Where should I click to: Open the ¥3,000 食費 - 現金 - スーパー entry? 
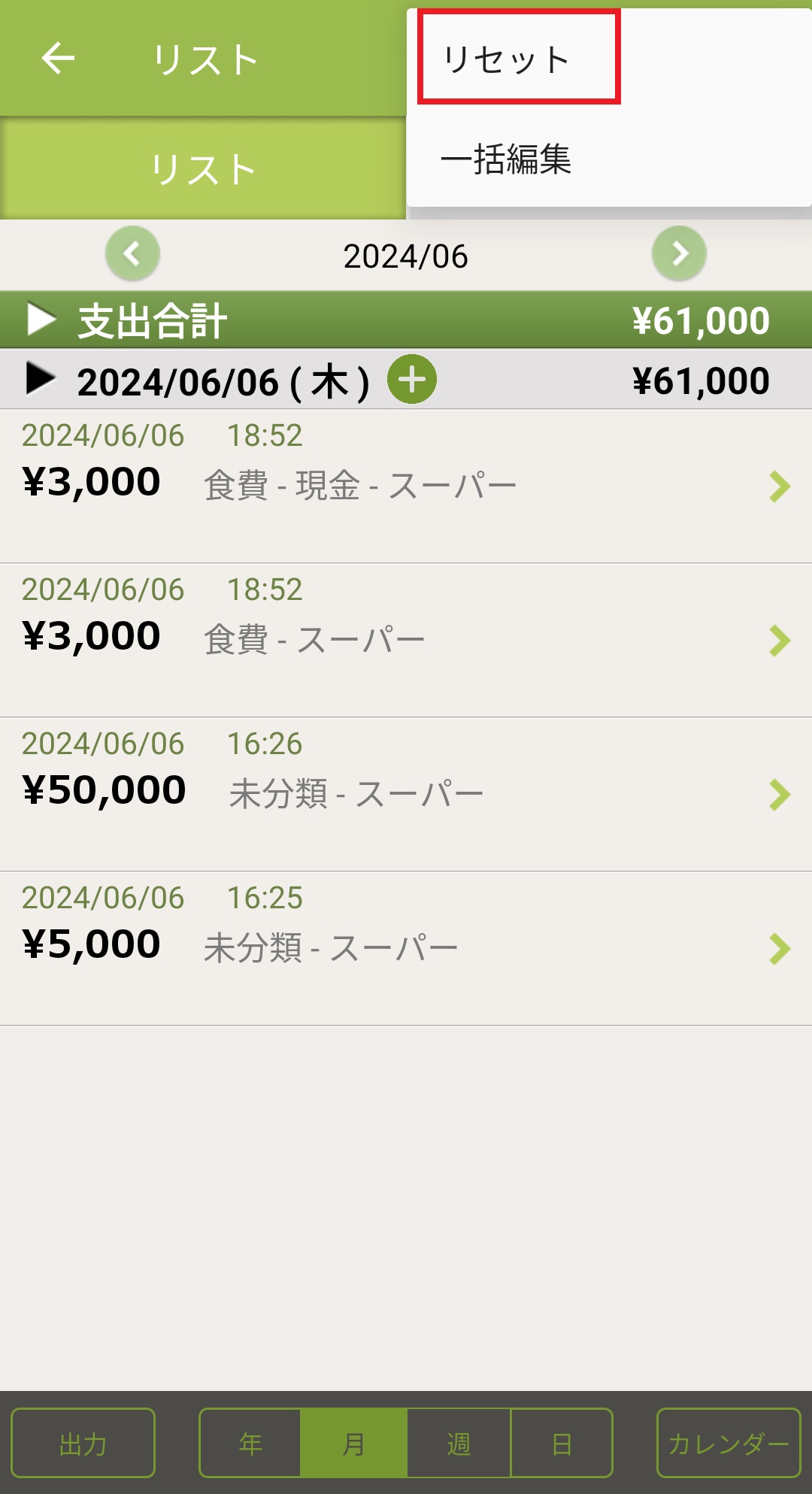(406, 485)
